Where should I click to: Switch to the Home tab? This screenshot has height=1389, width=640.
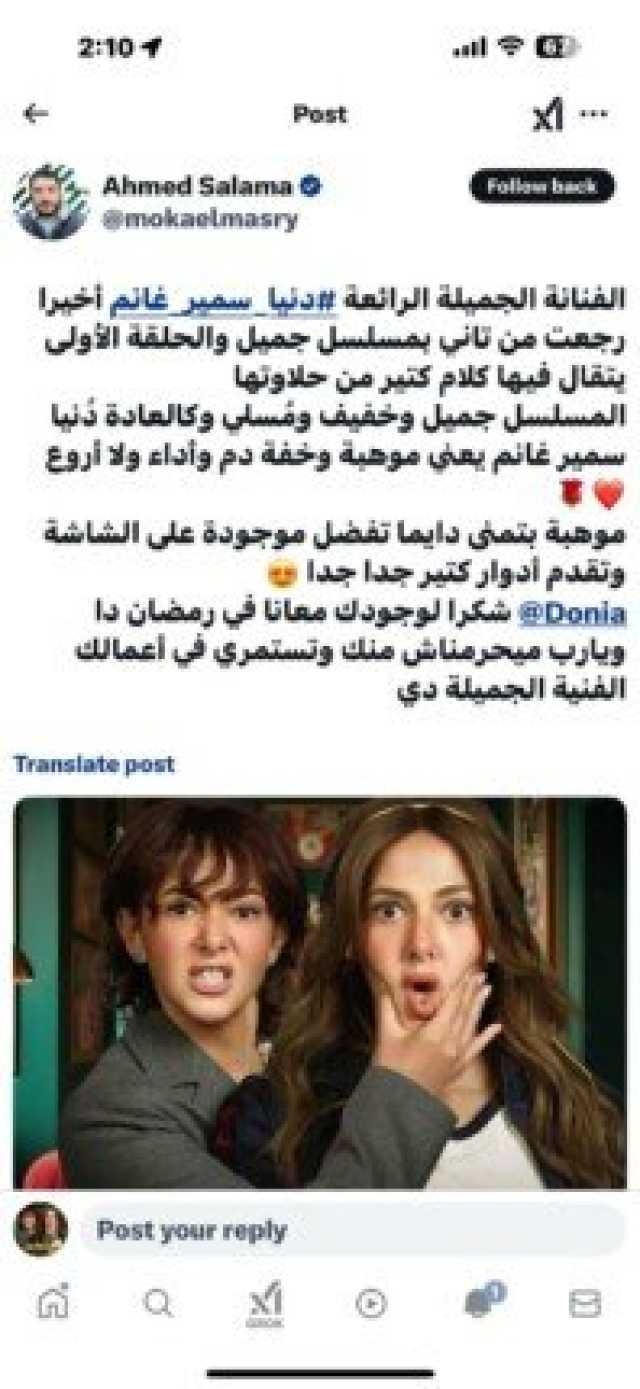[x=52, y=1302]
